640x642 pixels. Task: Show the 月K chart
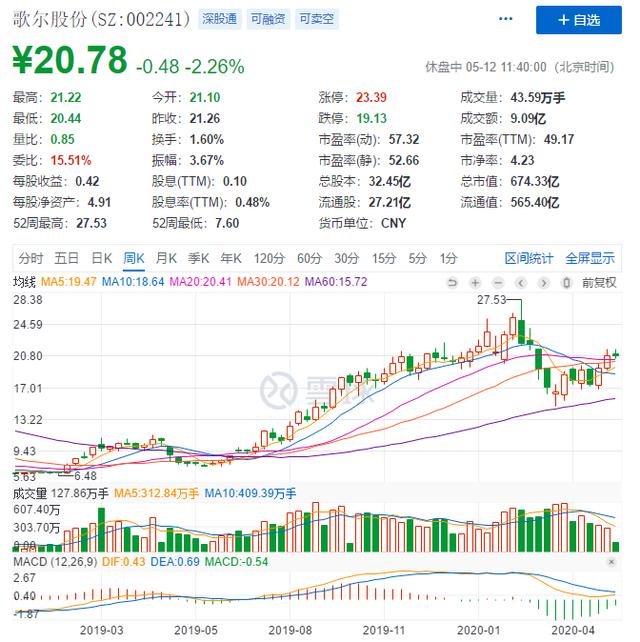tap(167, 257)
